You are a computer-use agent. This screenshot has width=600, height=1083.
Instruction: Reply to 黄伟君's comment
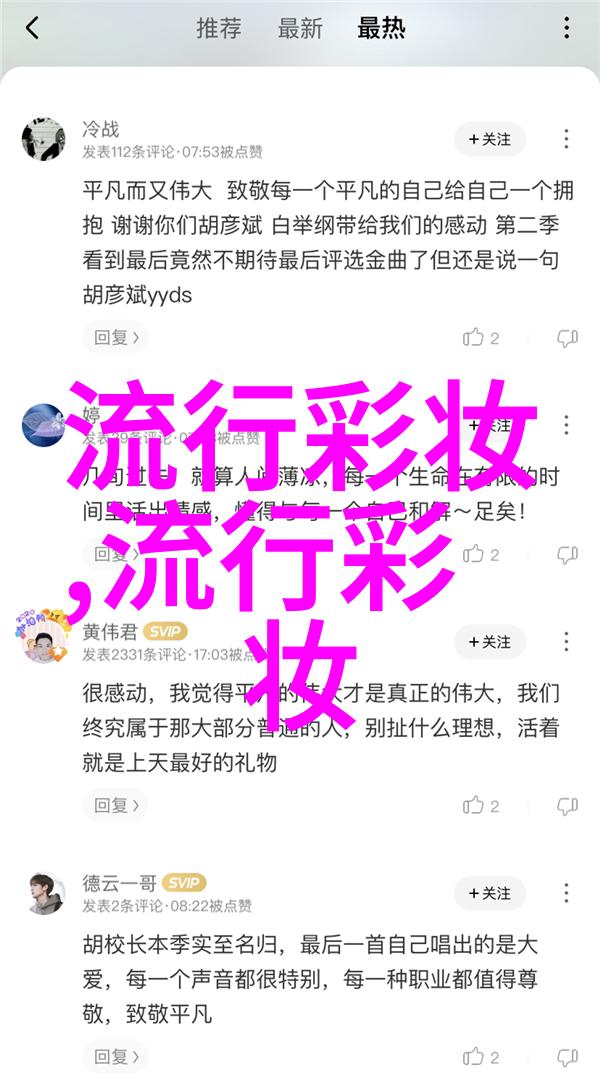(115, 805)
